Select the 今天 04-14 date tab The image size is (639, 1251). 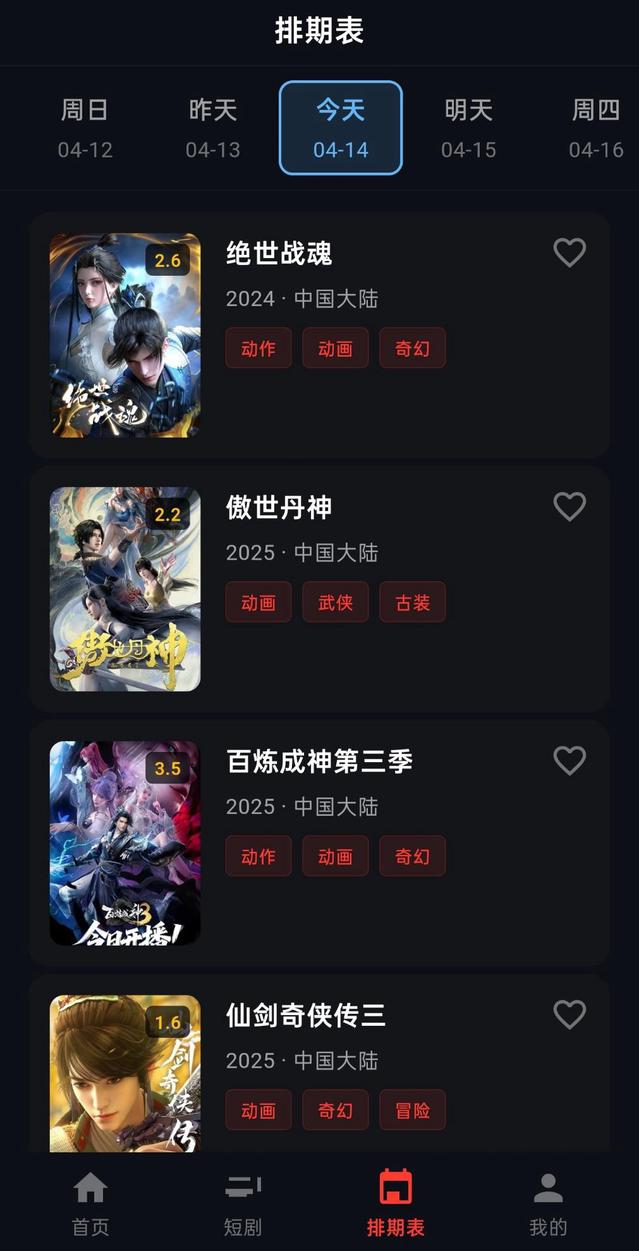pyautogui.click(x=341, y=128)
